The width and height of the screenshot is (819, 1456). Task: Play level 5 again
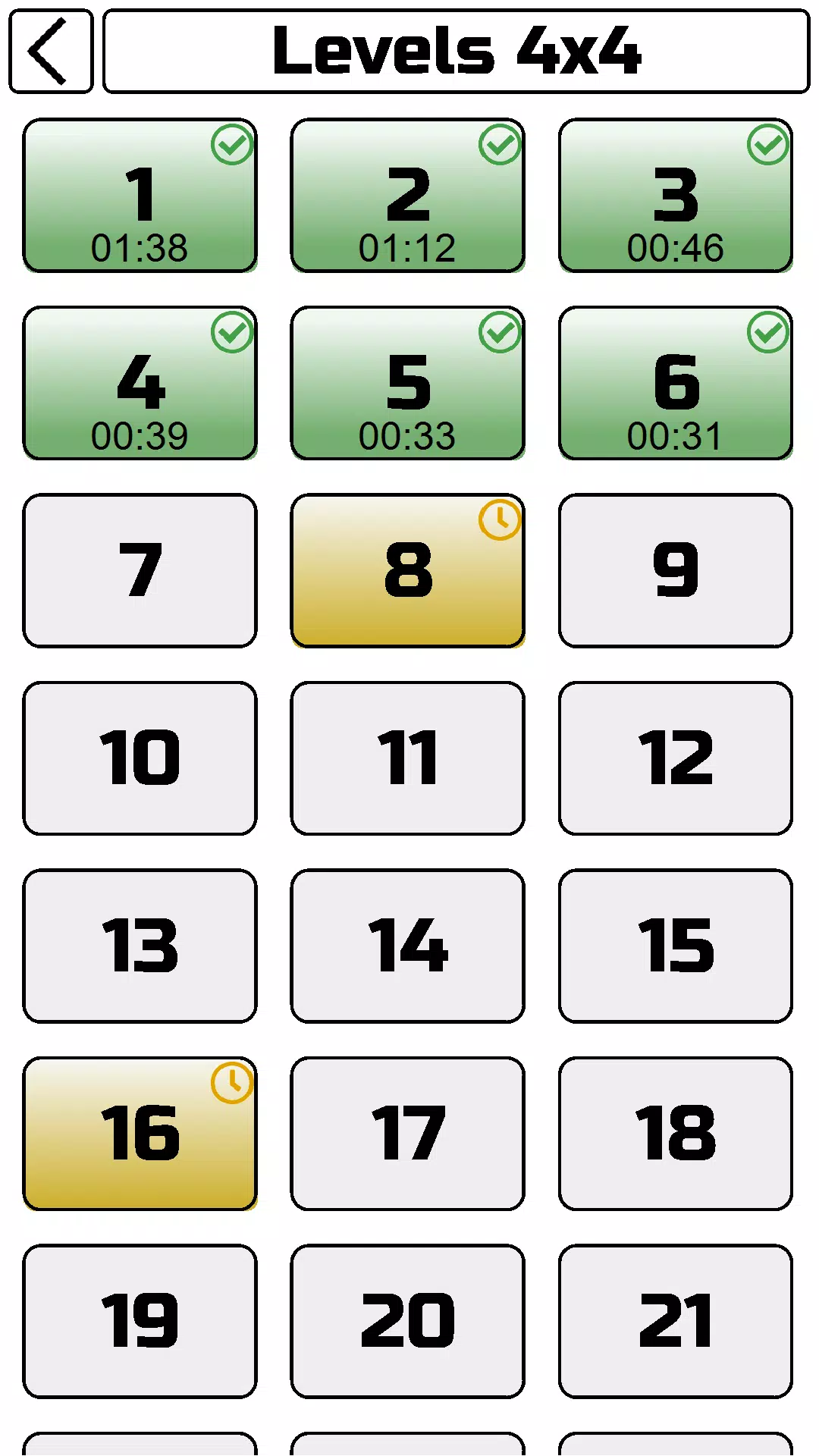pos(407,383)
